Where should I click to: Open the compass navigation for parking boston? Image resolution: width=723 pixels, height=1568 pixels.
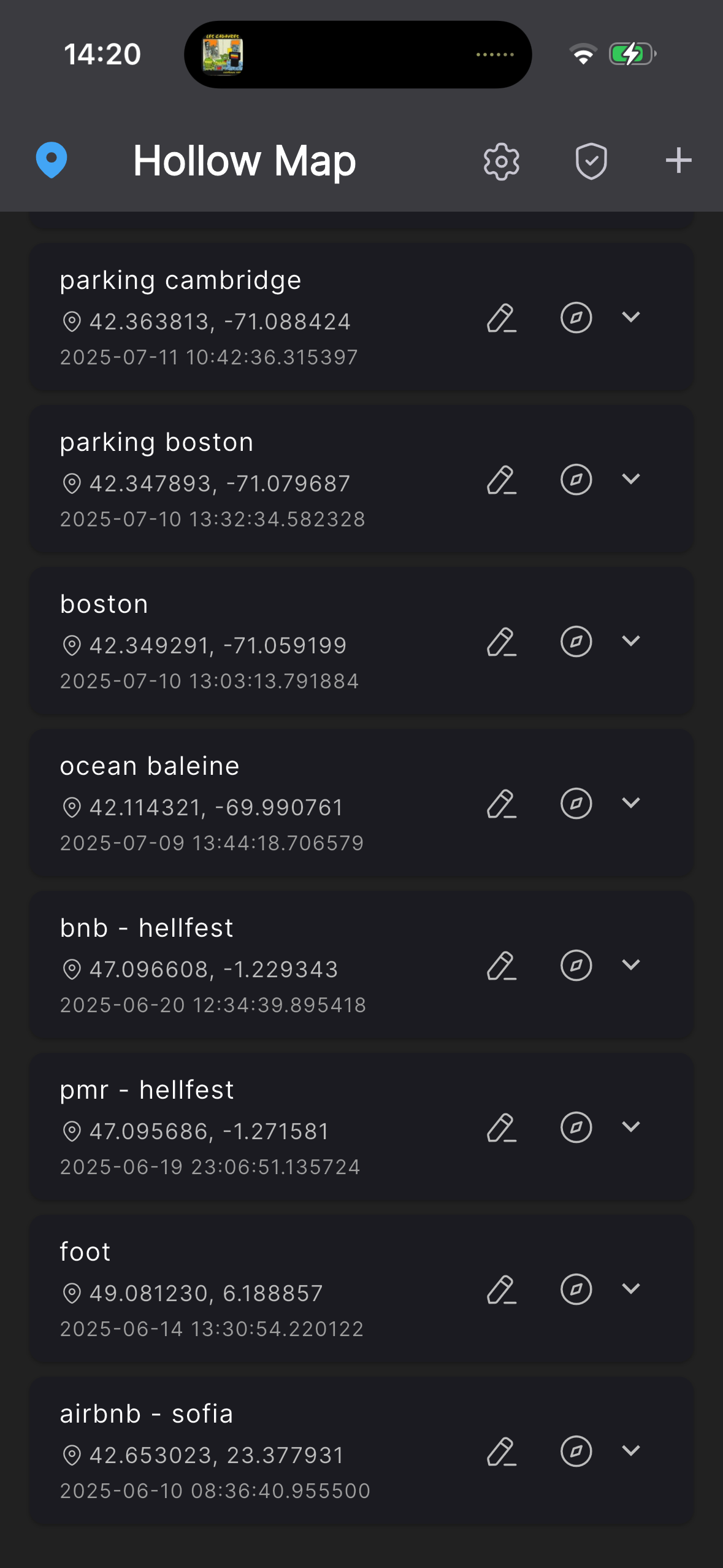(x=575, y=480)
